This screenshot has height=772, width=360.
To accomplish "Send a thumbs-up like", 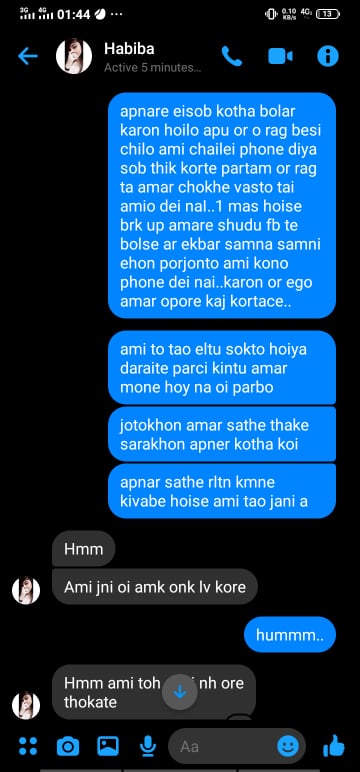I will 333,746.
